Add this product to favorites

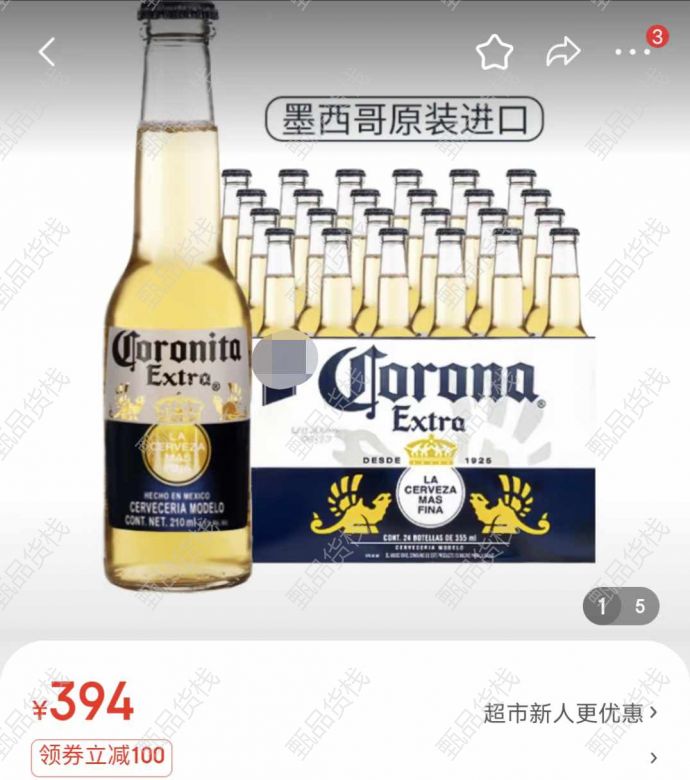tap(494, 52)
